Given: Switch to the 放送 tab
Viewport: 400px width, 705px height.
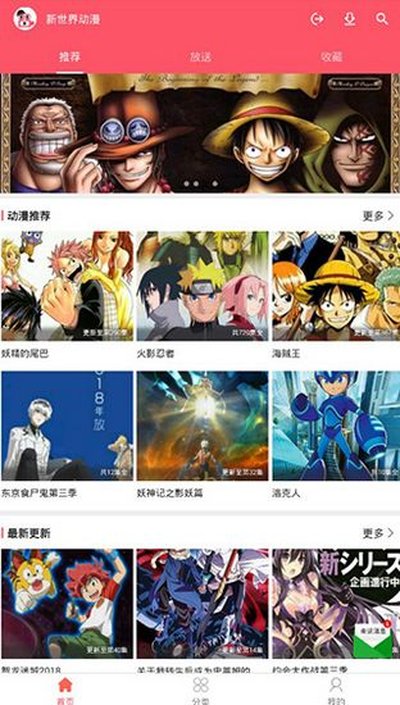Looking at the screenshot, I should [200, 57].
